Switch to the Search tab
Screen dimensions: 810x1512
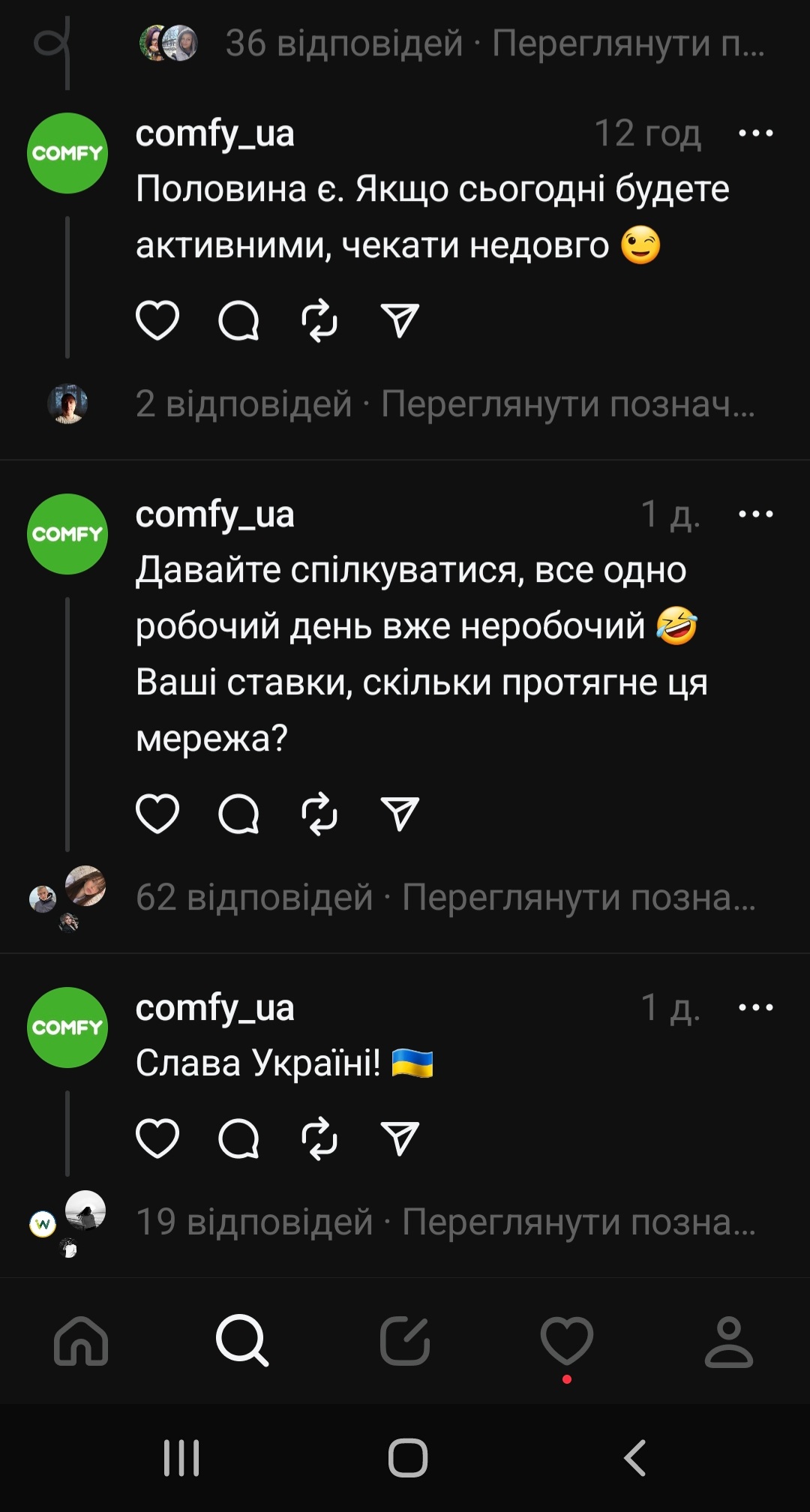[241, 1341]
